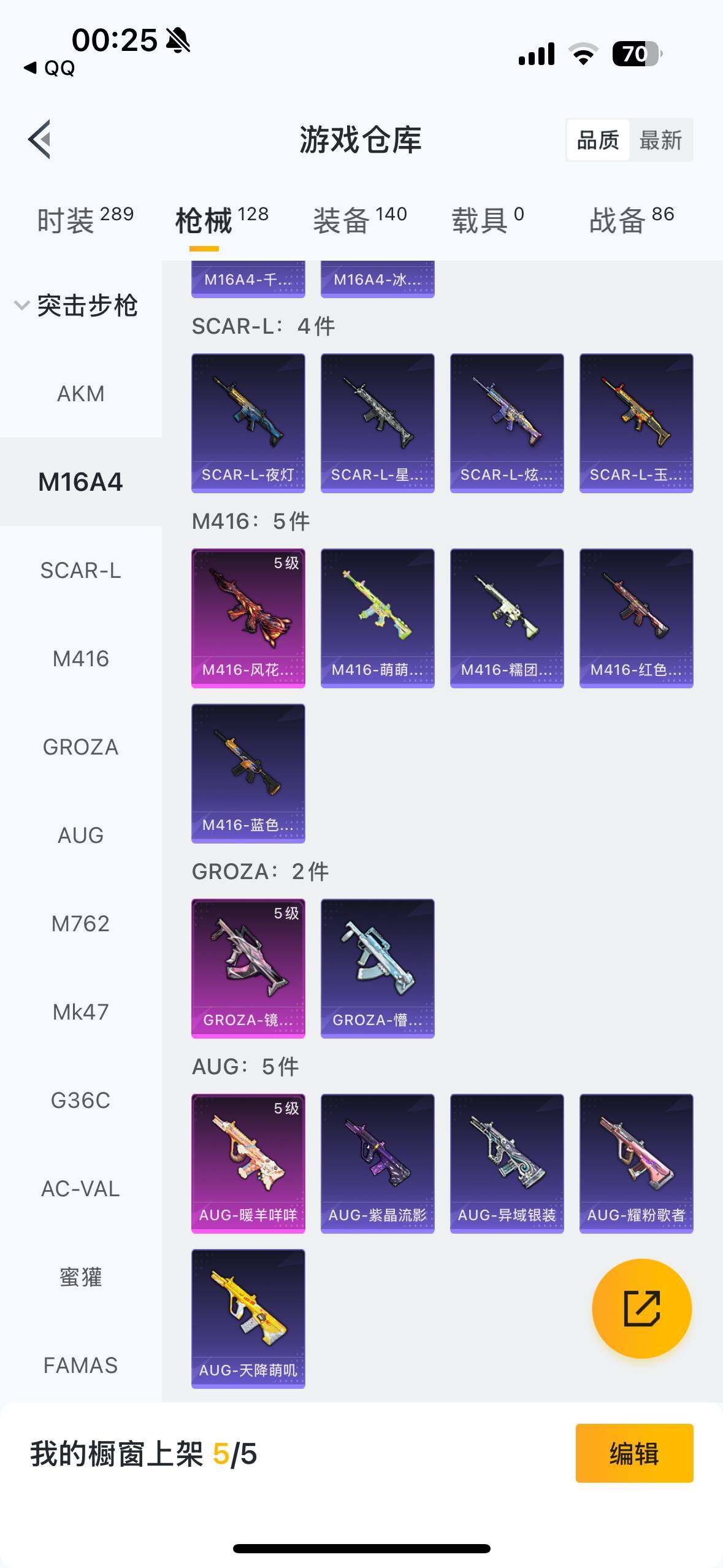Sort by 最新
The image size is (723, 1568).
(660, 140)
